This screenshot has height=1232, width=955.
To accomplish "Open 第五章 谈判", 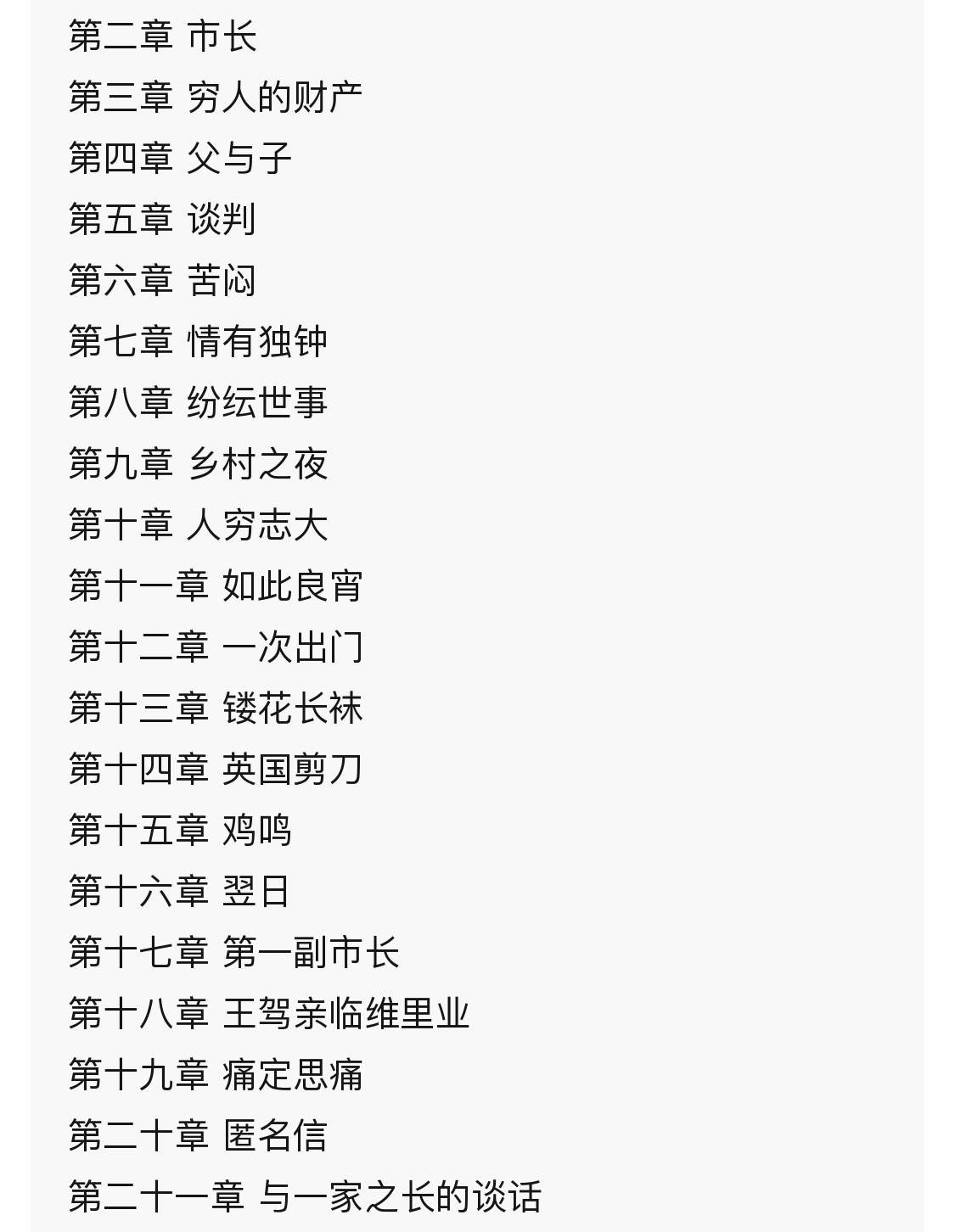I will coord(162,220).
